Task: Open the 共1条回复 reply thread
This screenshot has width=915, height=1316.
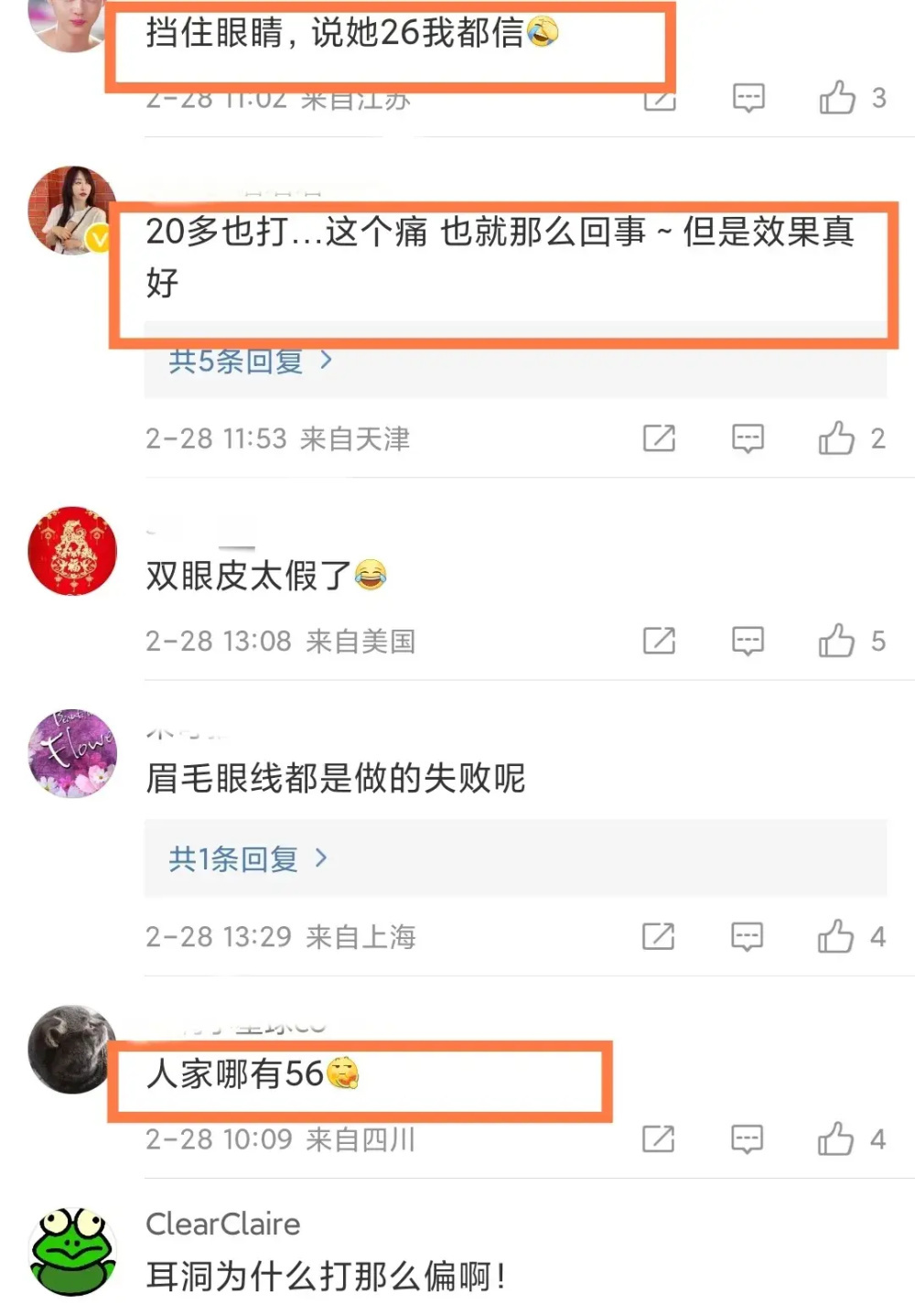Action: point(247,858)
